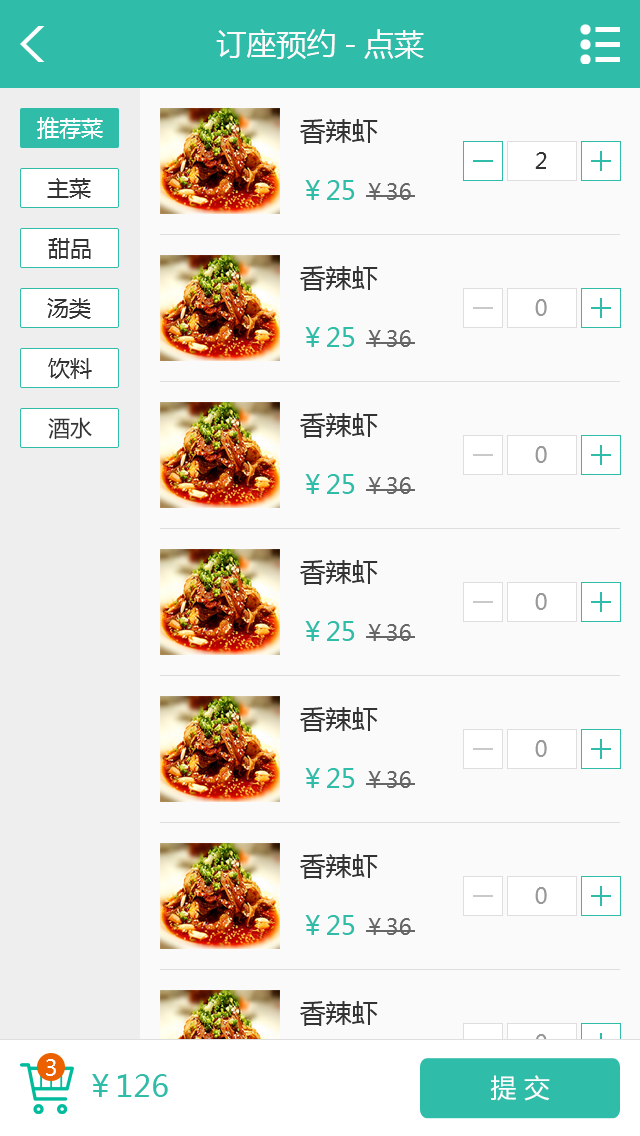Image resolution: width=640 pixels, height=1136 pixels.
Task: Open the shopping cart with 3 items
Action: tap(47, 1085)
